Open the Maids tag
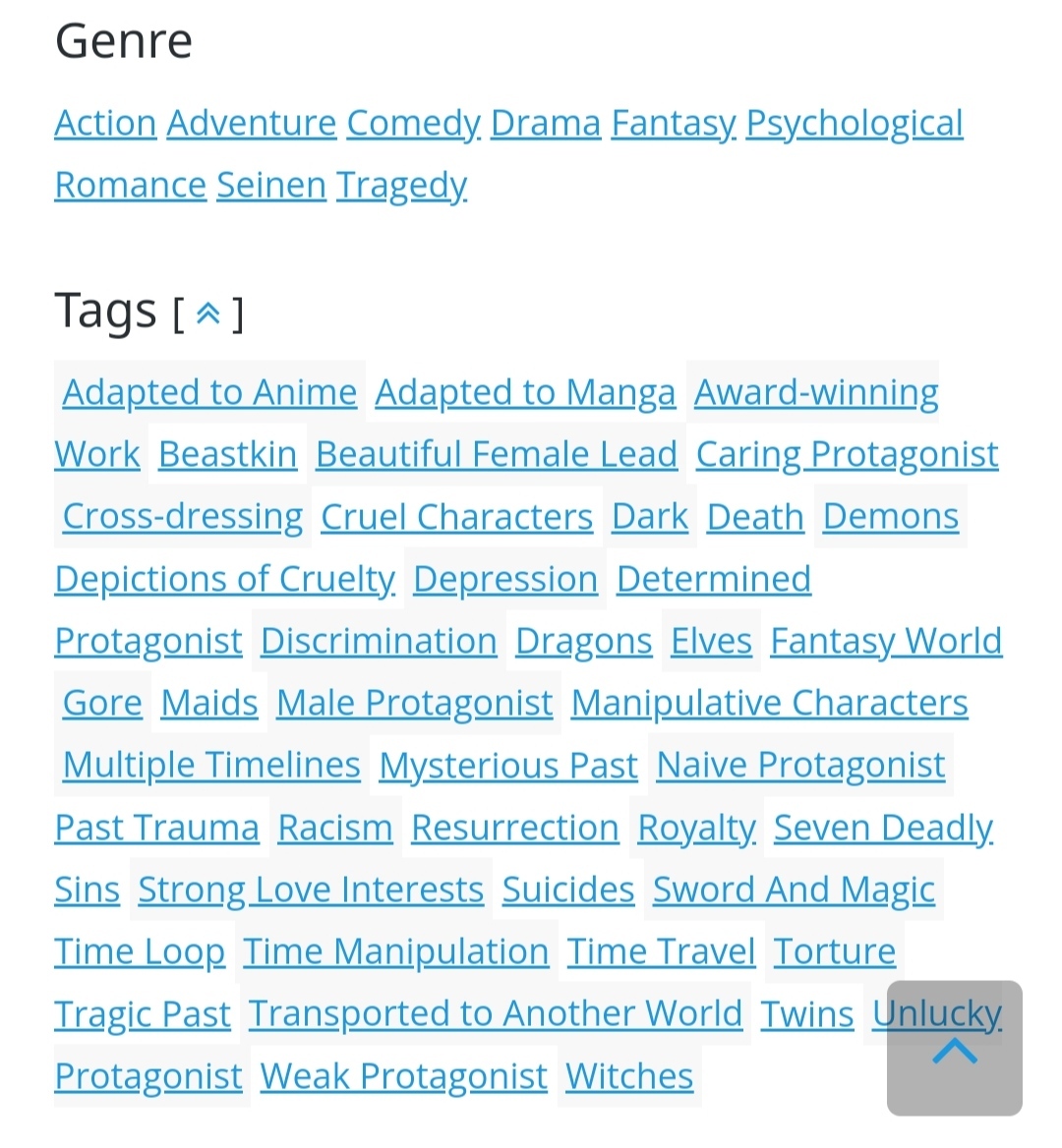 [x=209, y=703]
